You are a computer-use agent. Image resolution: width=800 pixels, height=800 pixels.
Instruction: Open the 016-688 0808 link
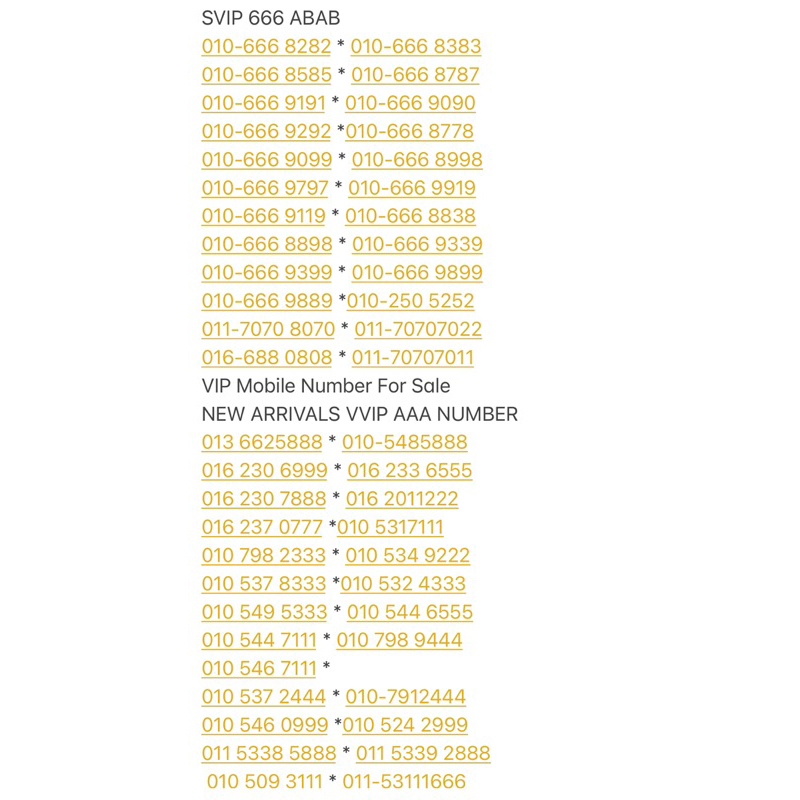pos(266,357)
